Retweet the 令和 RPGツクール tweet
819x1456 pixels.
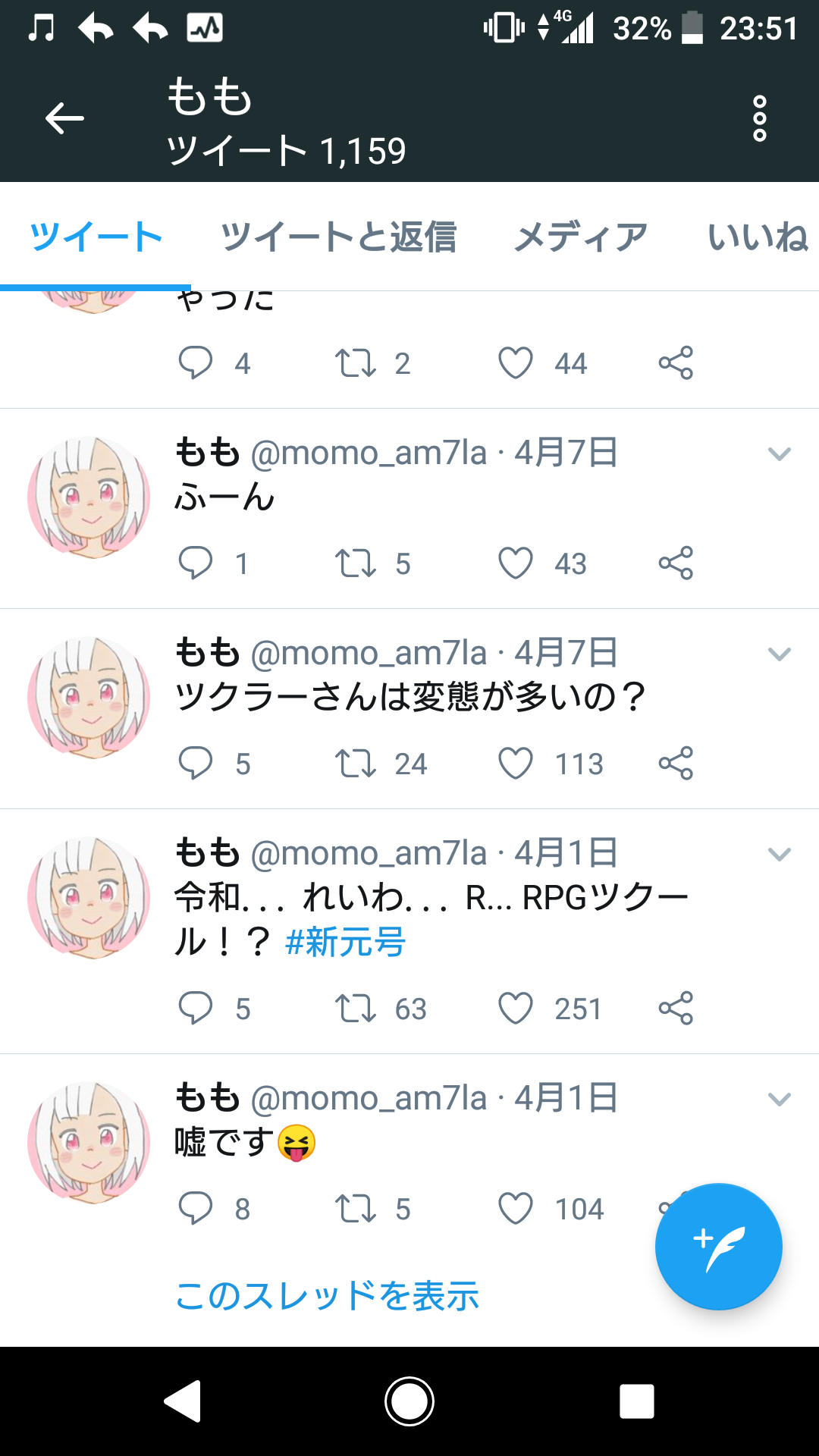pyautogui.click(x=355, y=1009)
